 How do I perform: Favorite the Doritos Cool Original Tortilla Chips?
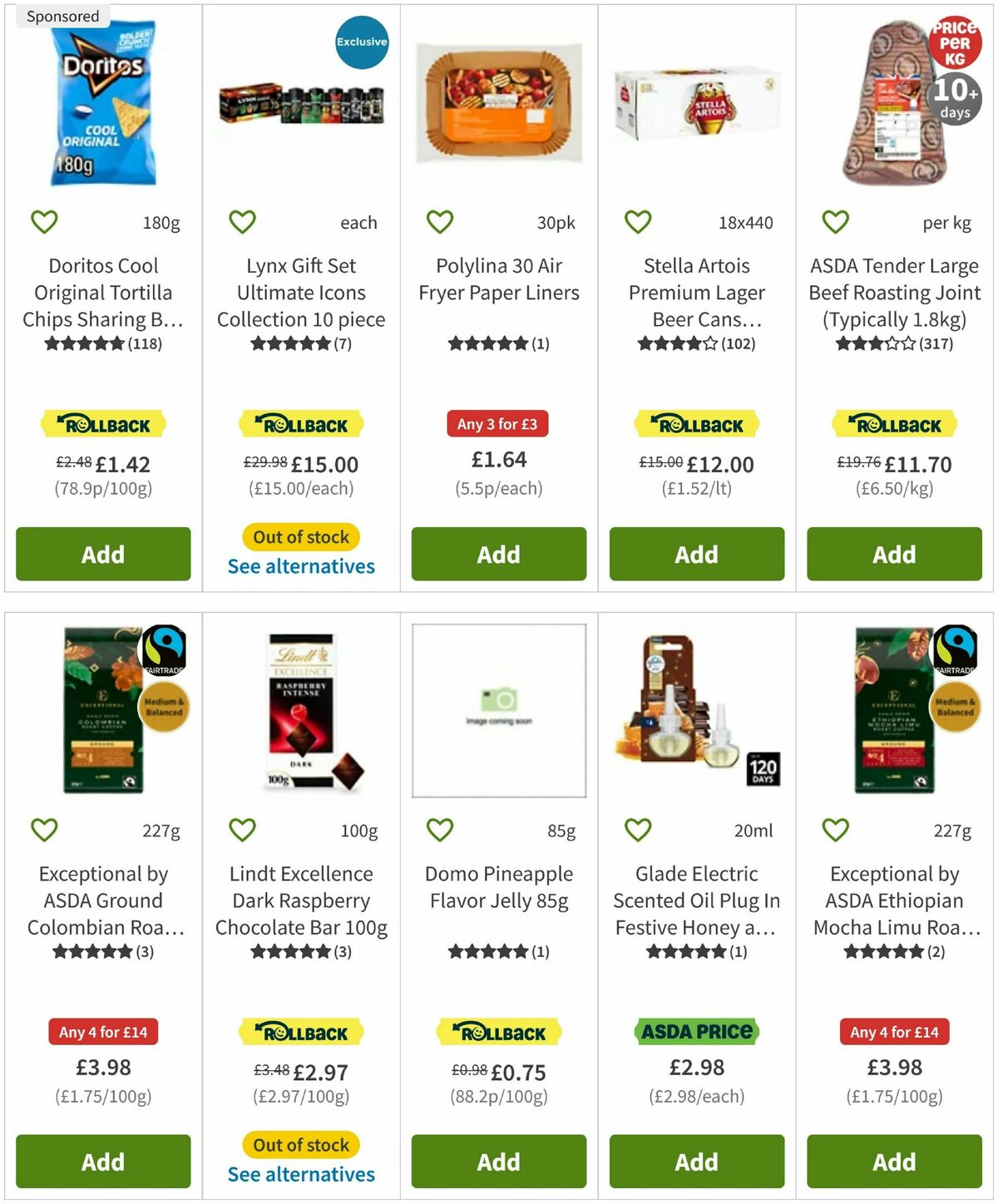pos(44,221)
